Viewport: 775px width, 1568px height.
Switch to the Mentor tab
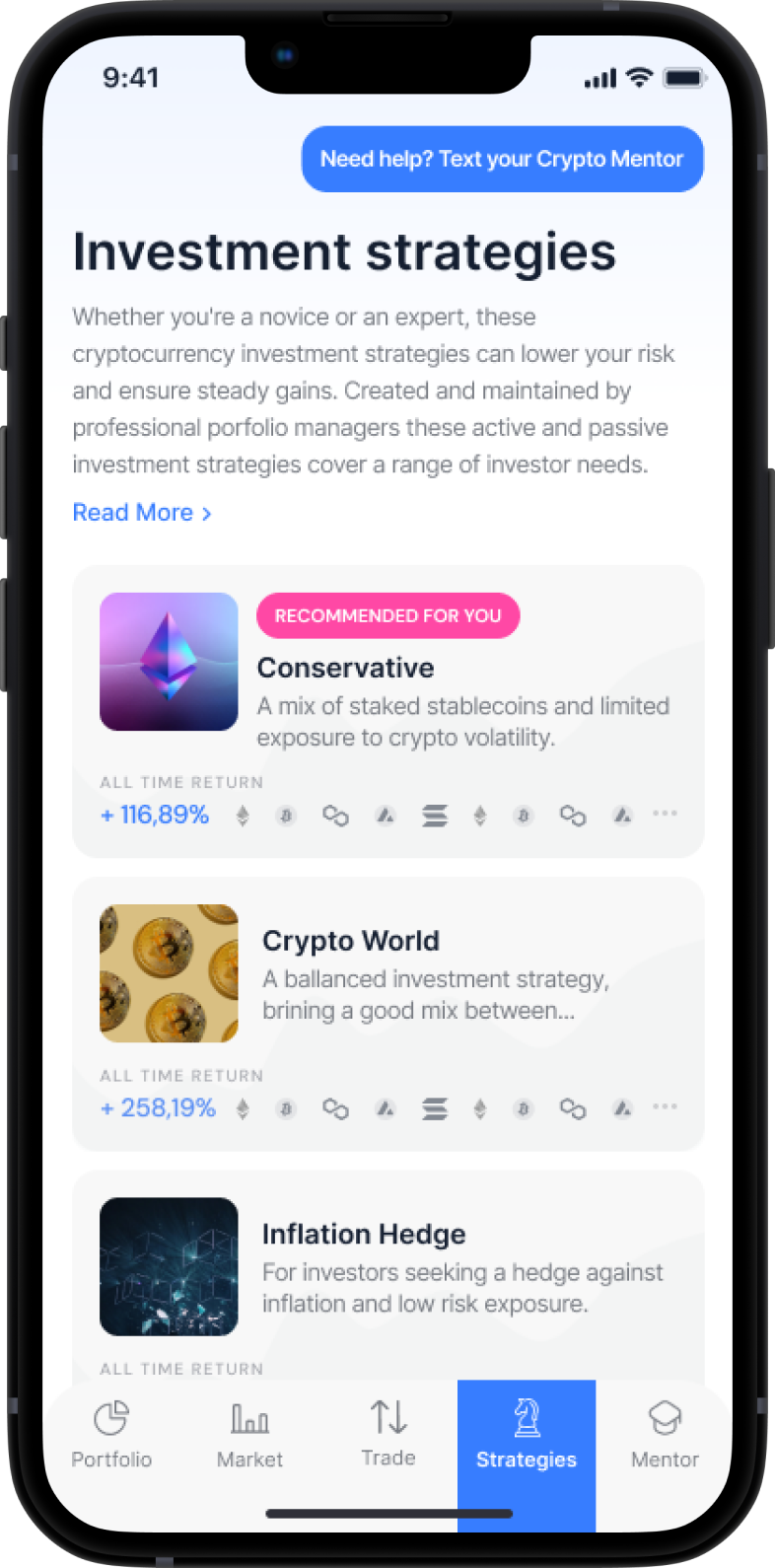(665, 1435)
